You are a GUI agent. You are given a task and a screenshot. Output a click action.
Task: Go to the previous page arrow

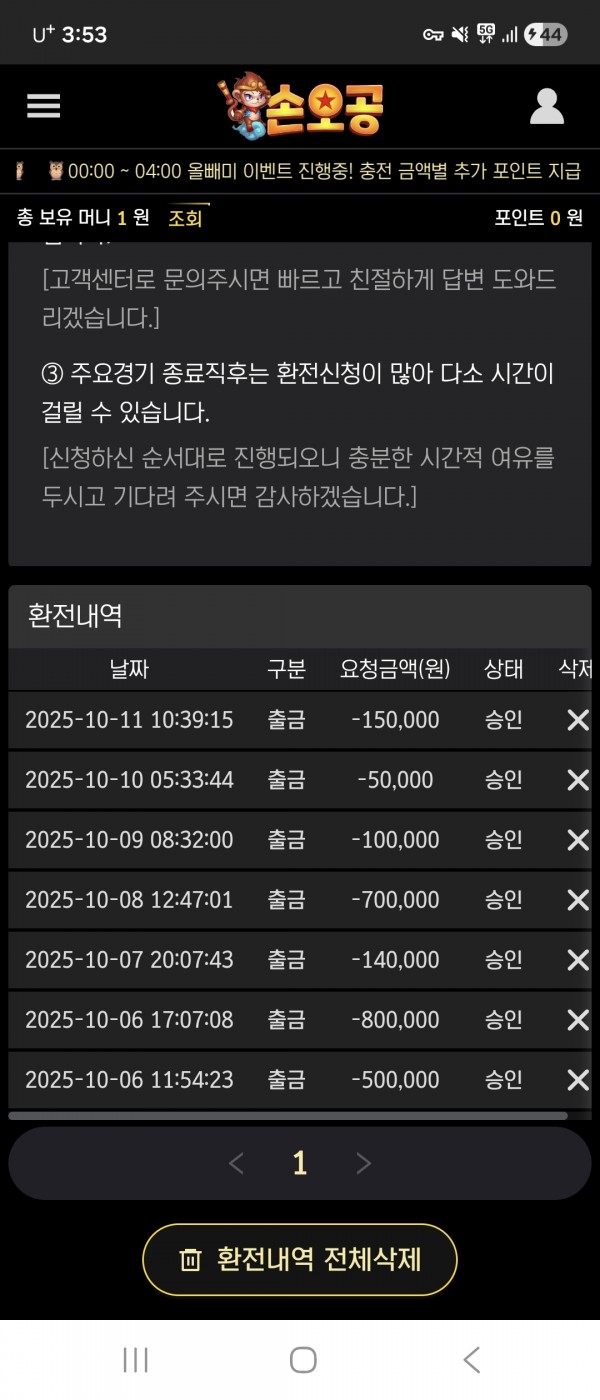(237, 1163)
